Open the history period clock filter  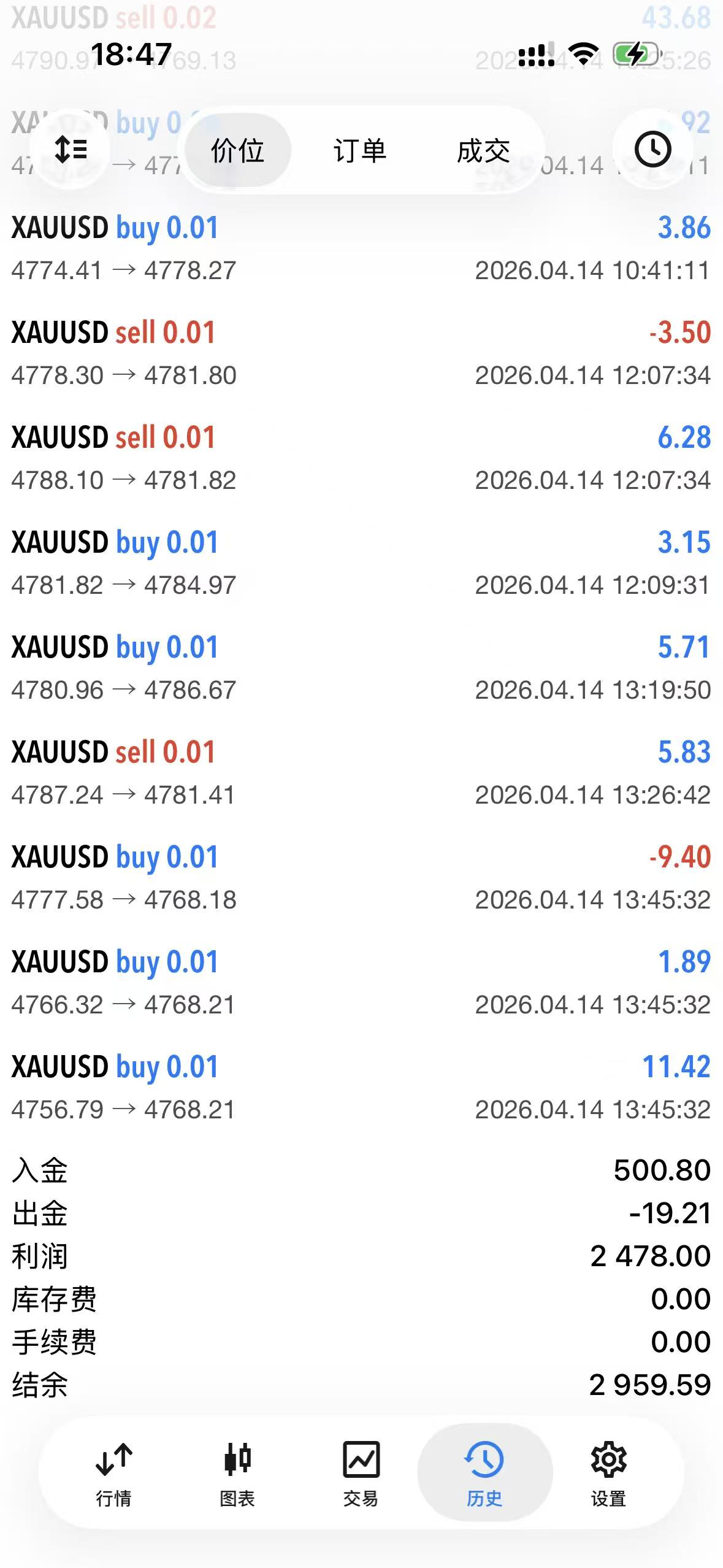pos(652,150)
